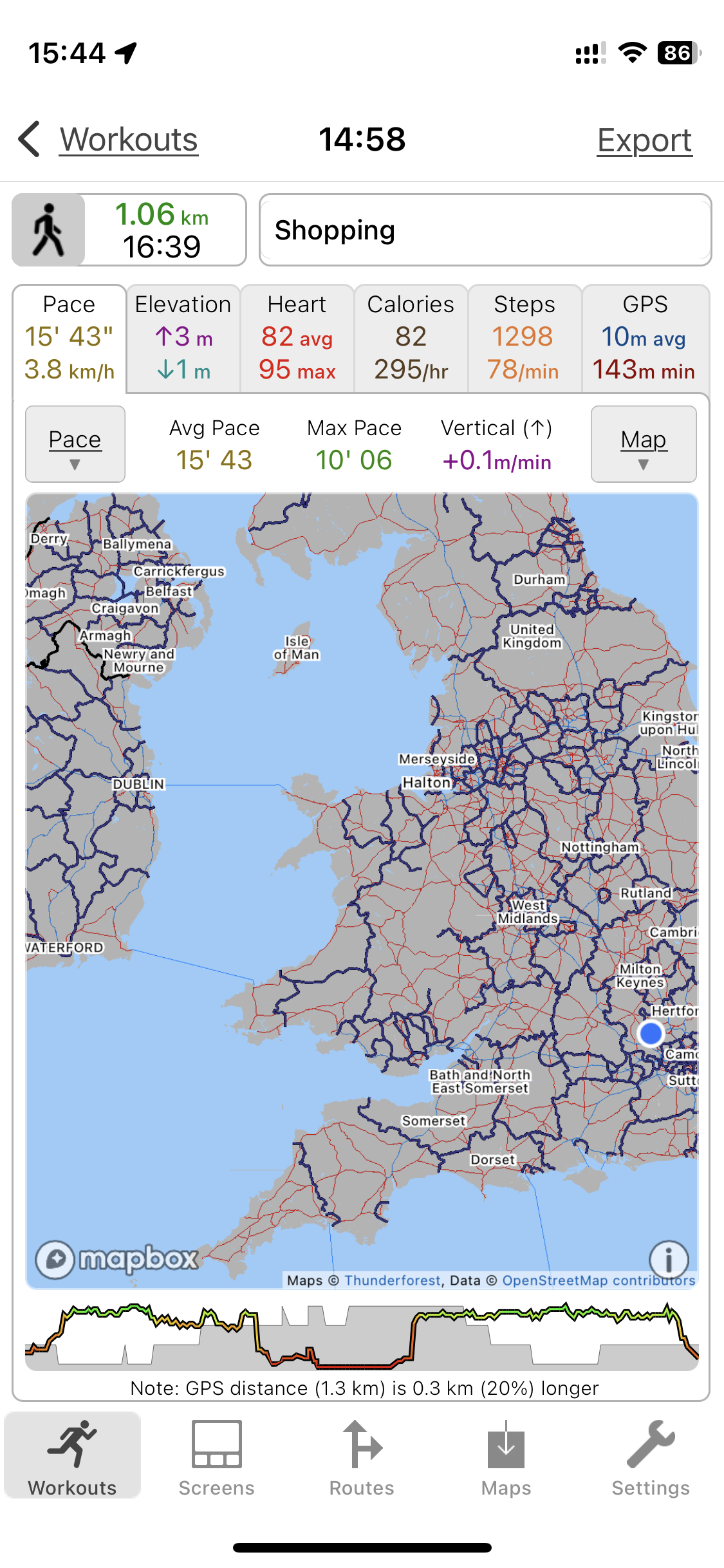Open the GPS accuracy tab

(x=645, y=338)
